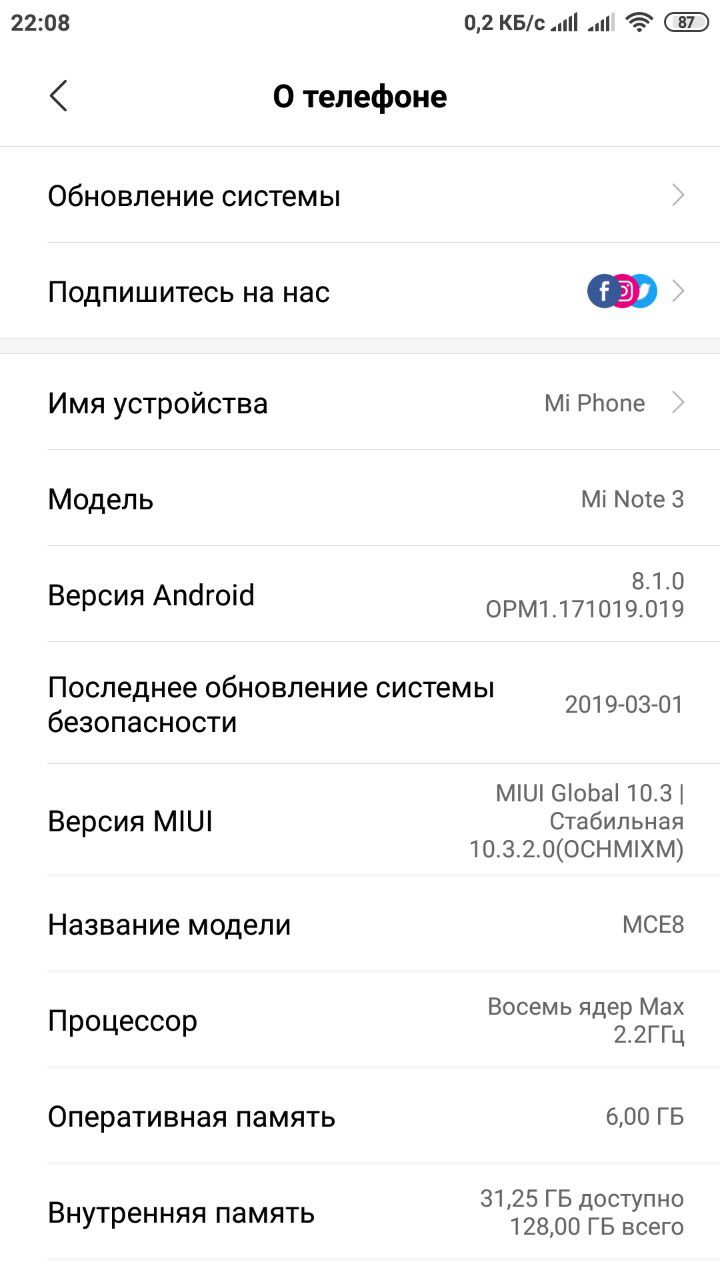Open Обновление системы
The image size is (720, 1280).
(x=360, y=195)
